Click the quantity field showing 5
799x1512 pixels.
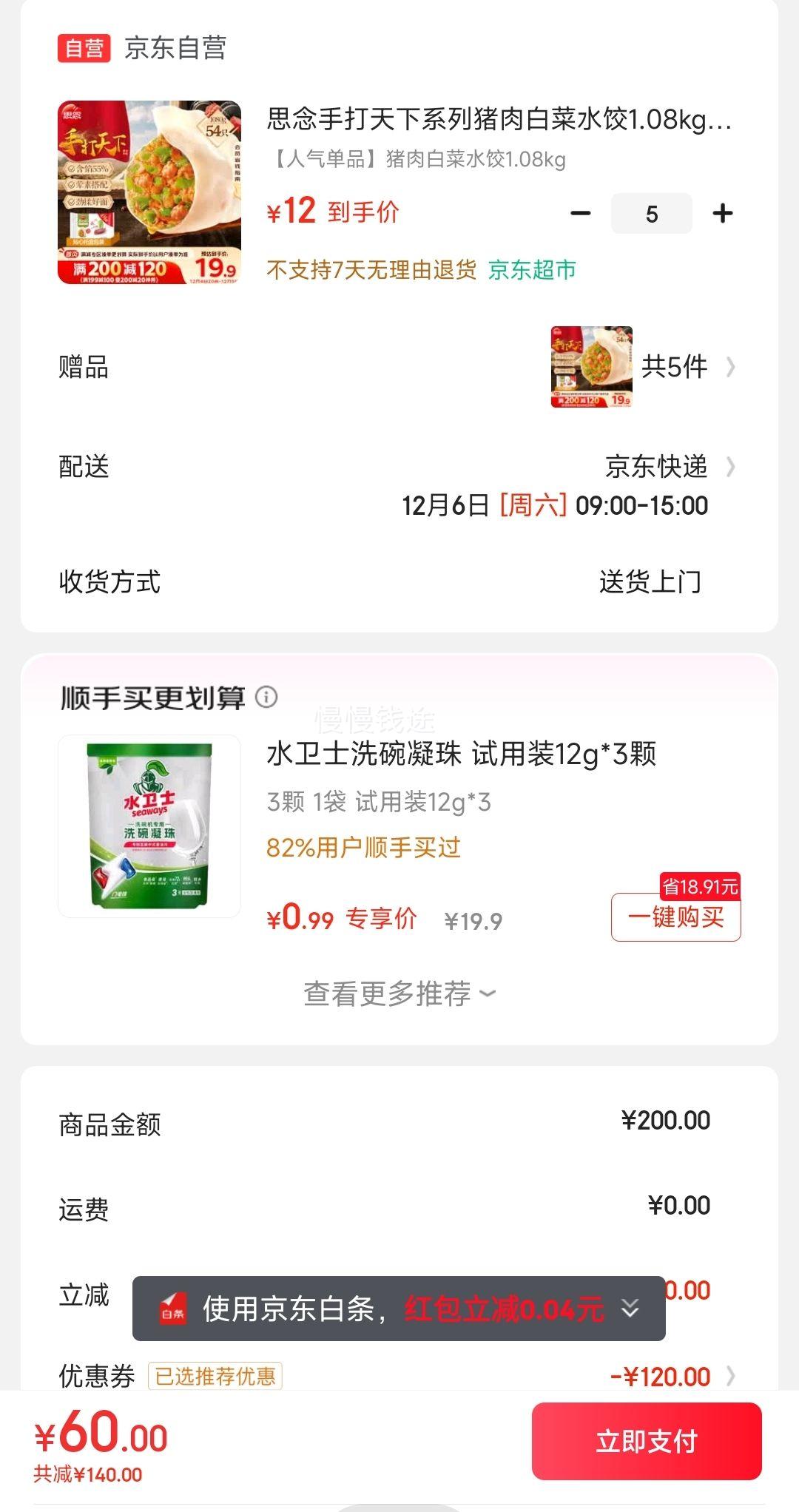pos(651,212)
